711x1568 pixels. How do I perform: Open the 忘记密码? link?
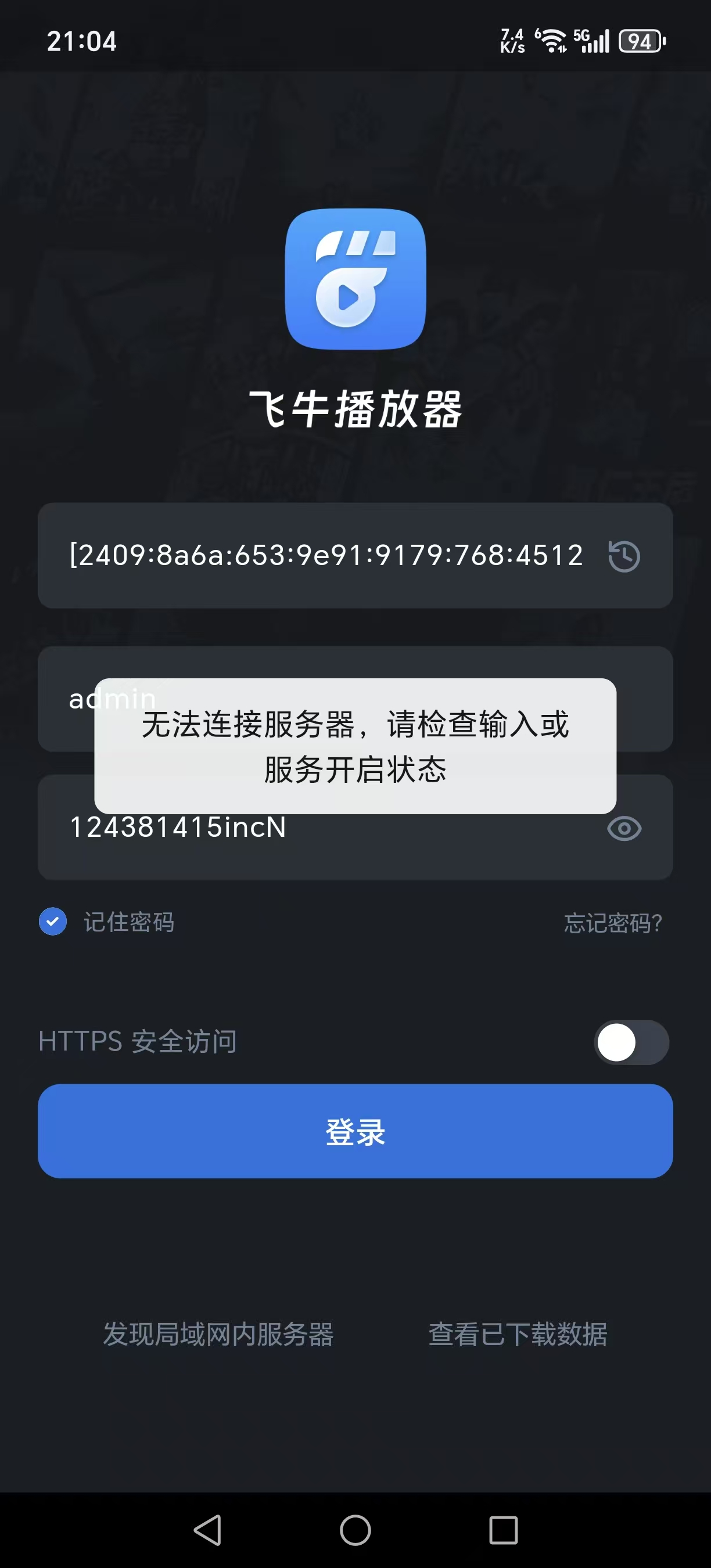click(612, 923)
